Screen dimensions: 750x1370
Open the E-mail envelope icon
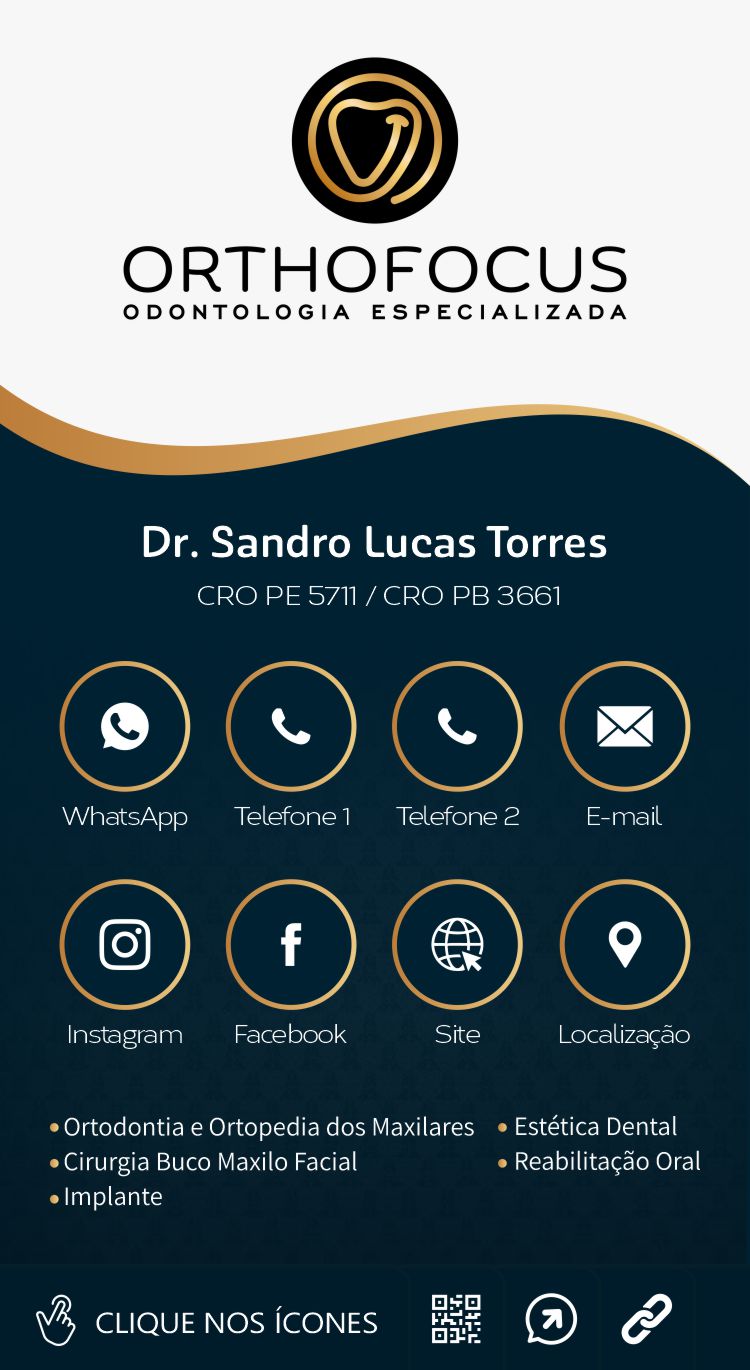(x=624, y=726)
